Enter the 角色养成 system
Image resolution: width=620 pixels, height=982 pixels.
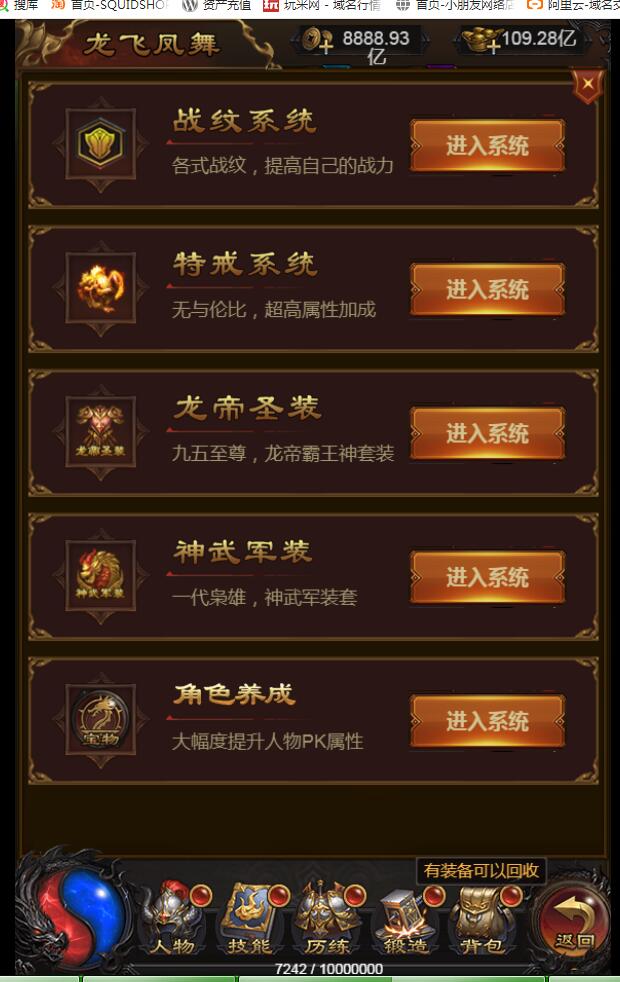point(487,721)
